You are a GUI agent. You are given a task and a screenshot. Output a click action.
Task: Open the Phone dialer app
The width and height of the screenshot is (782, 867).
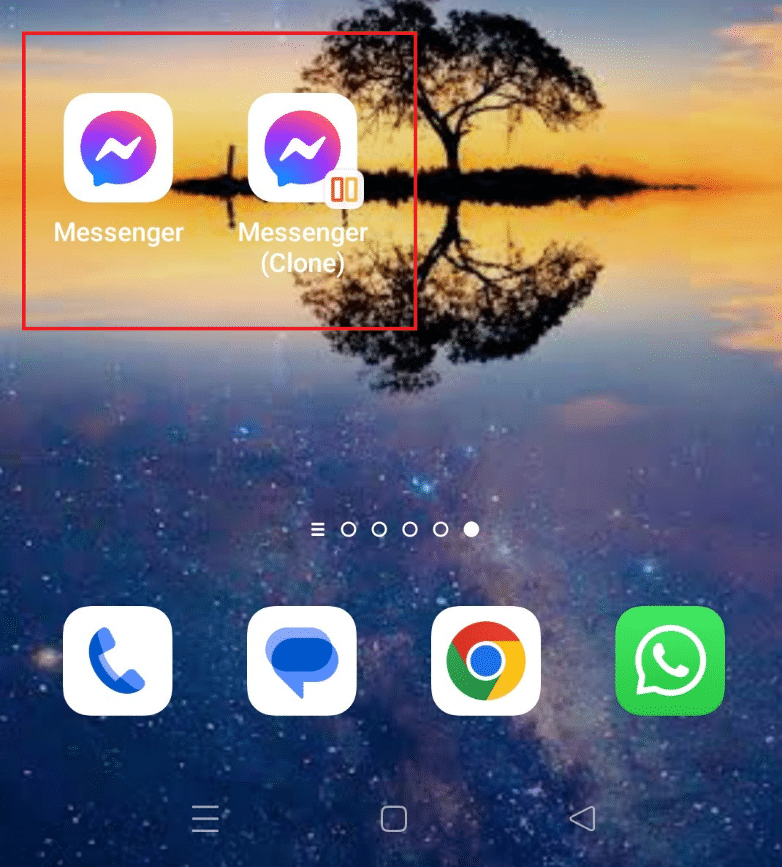[x=118, y=660]
